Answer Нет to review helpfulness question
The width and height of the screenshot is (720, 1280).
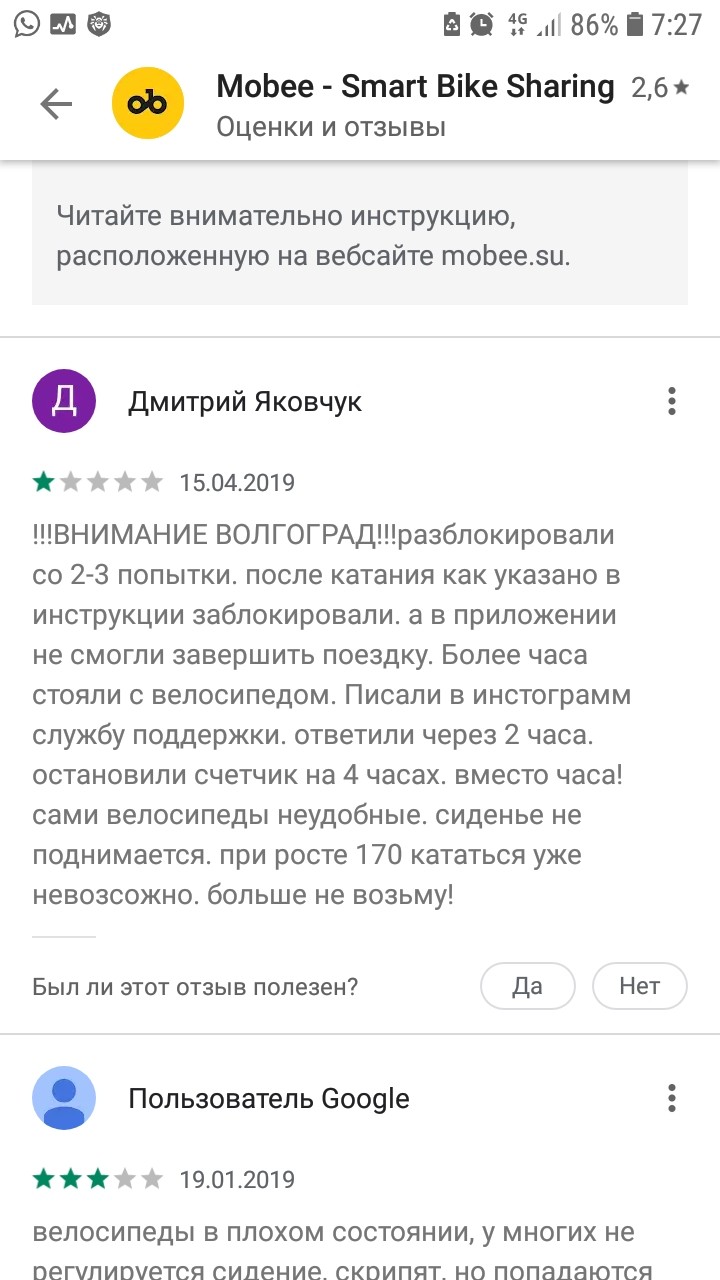point(639,986)
